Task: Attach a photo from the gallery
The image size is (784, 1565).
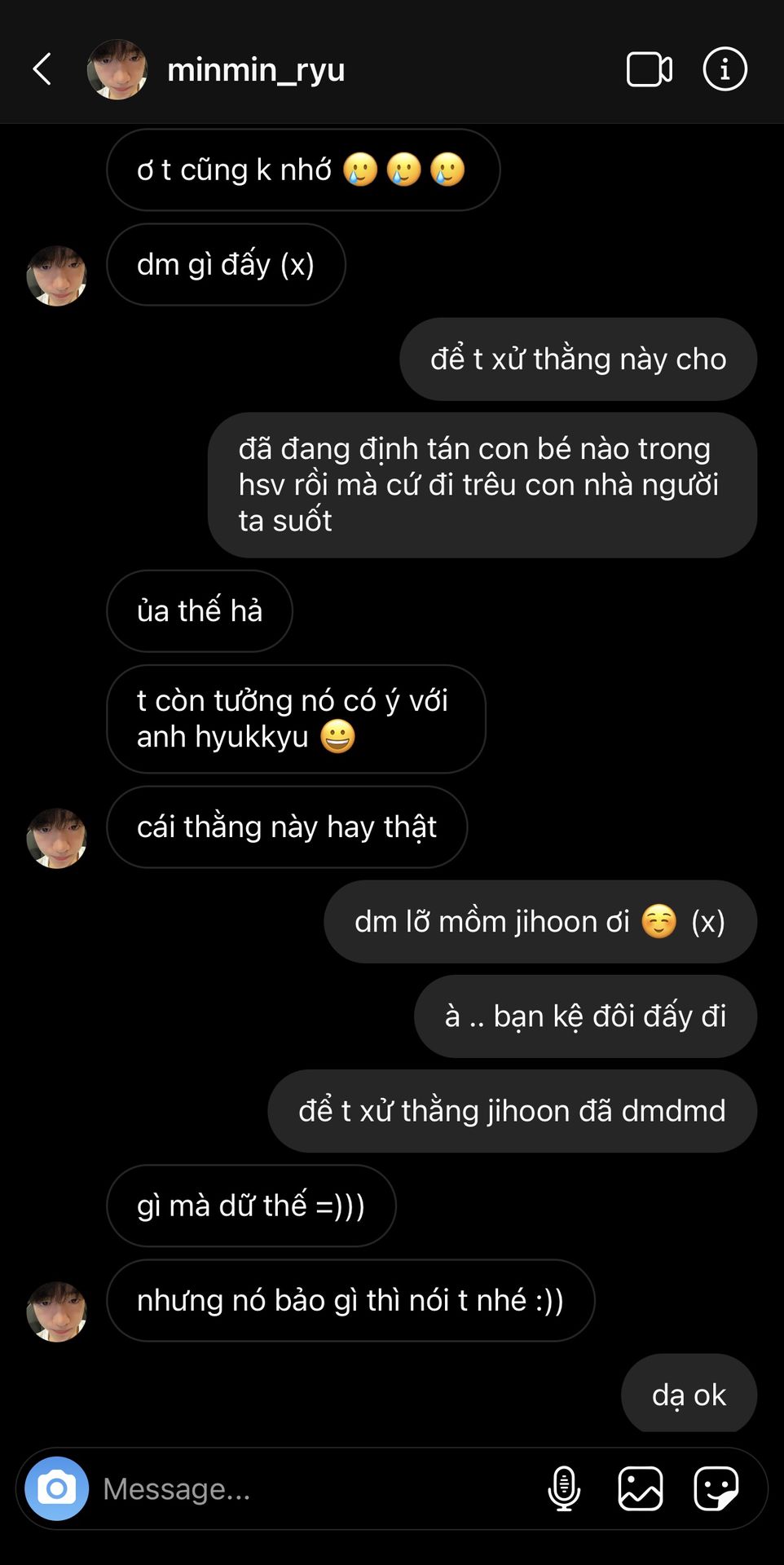Action: [x=641, y=1488]
